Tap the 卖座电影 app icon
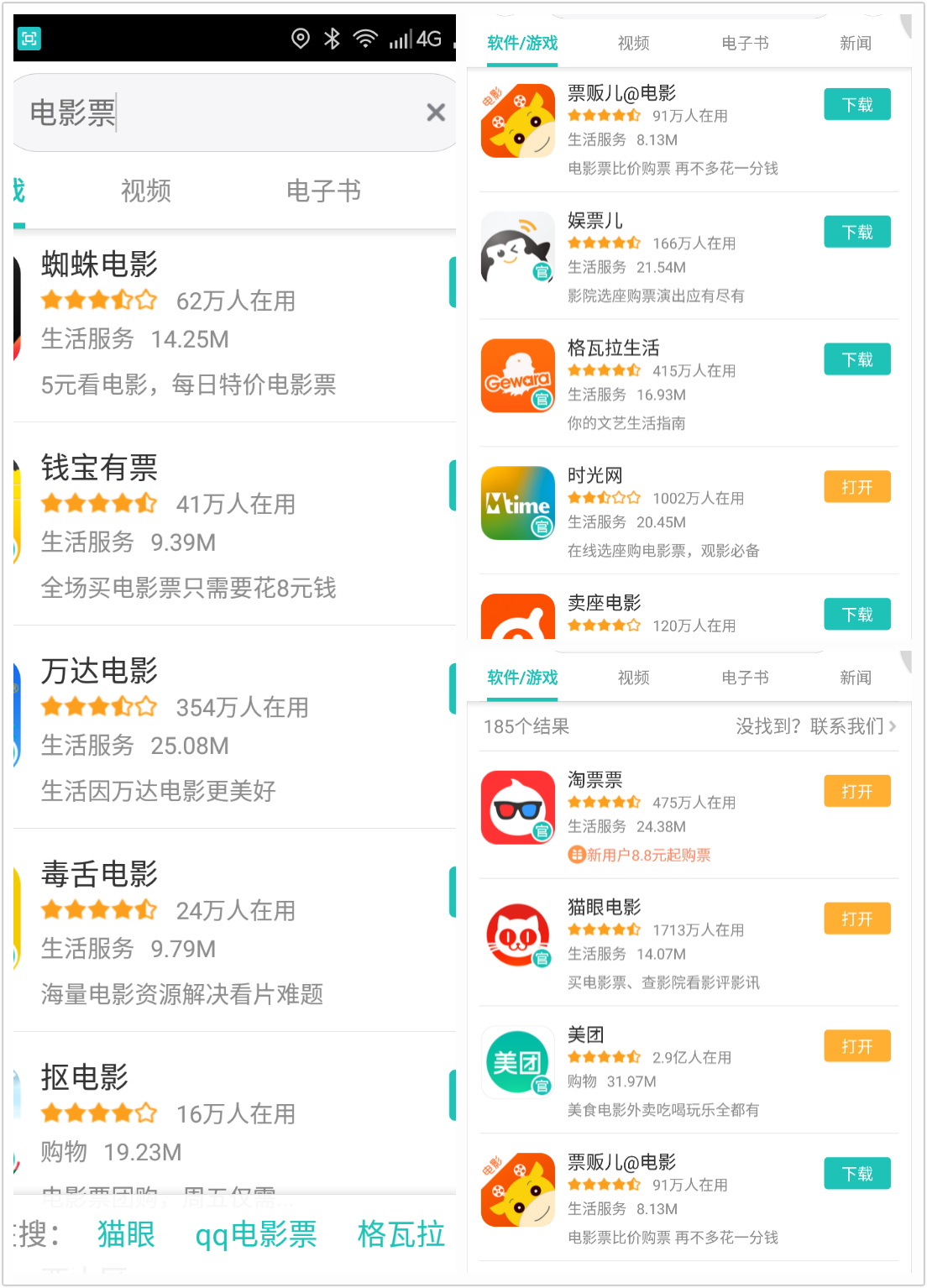Screen dimensions: 927x1288 pyautogui.click(x=517, y=621)
